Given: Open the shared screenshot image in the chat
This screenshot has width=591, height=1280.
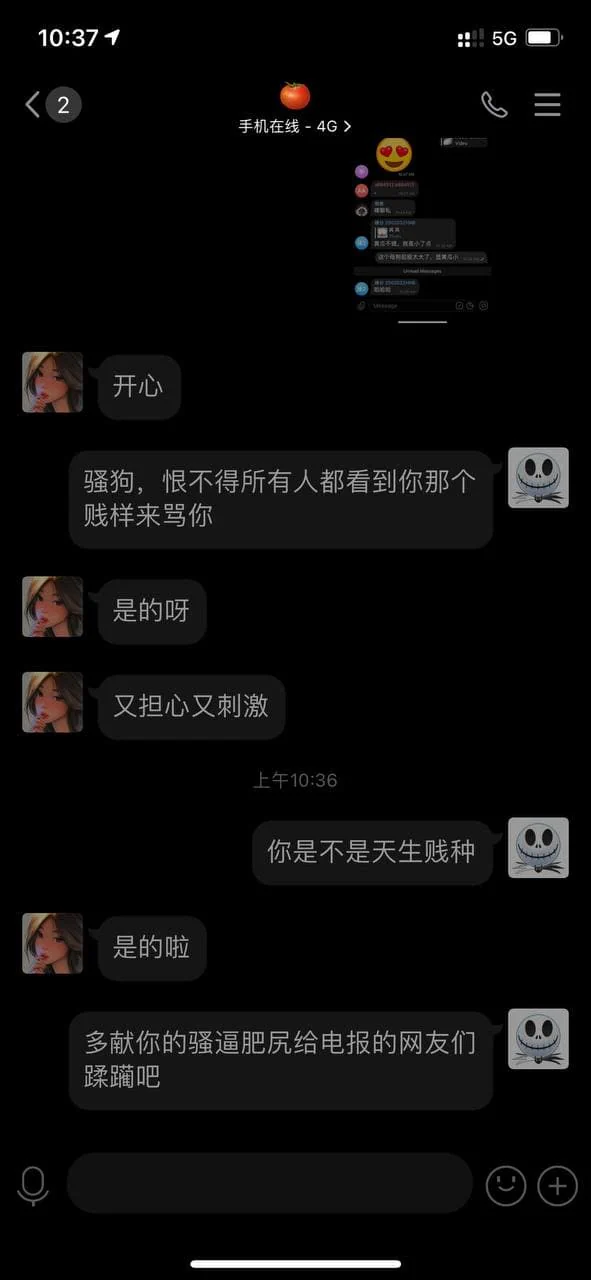Looking at the screenshot, I should click(x=422, y=226).
